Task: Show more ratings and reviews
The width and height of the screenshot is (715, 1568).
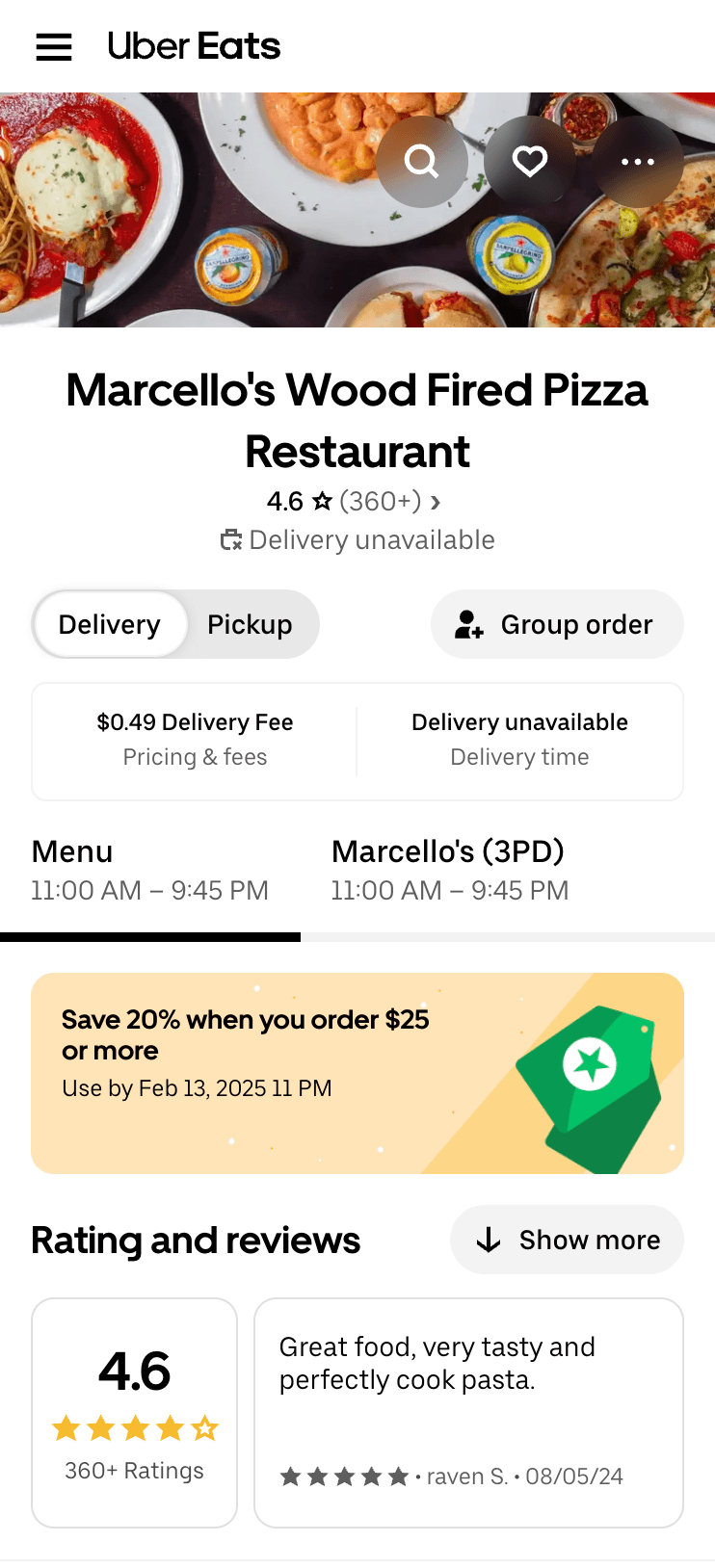Action: coord(567,1240)
